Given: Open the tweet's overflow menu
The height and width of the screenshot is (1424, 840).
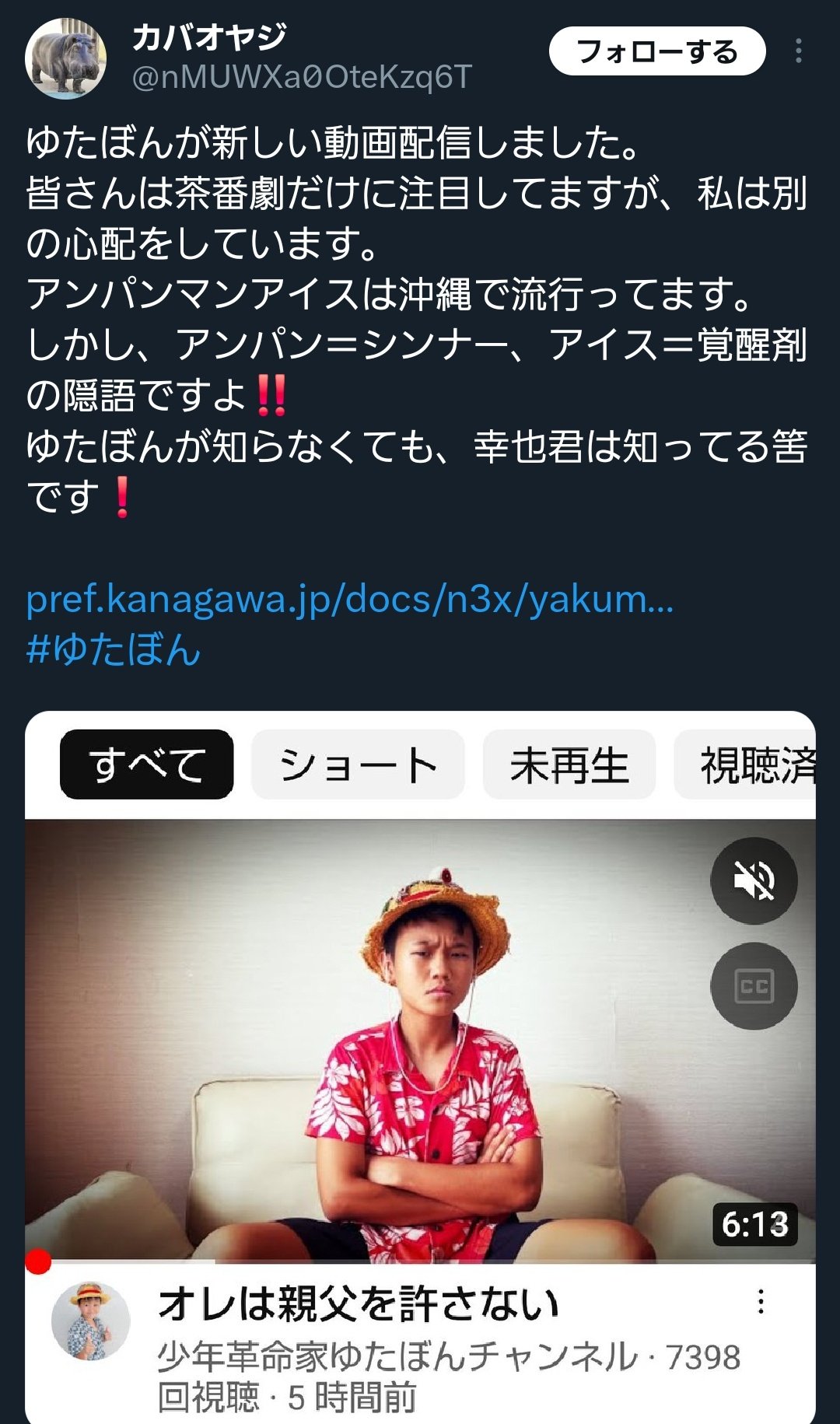Looking at the screenshot, I should click(x=799, y=51).
